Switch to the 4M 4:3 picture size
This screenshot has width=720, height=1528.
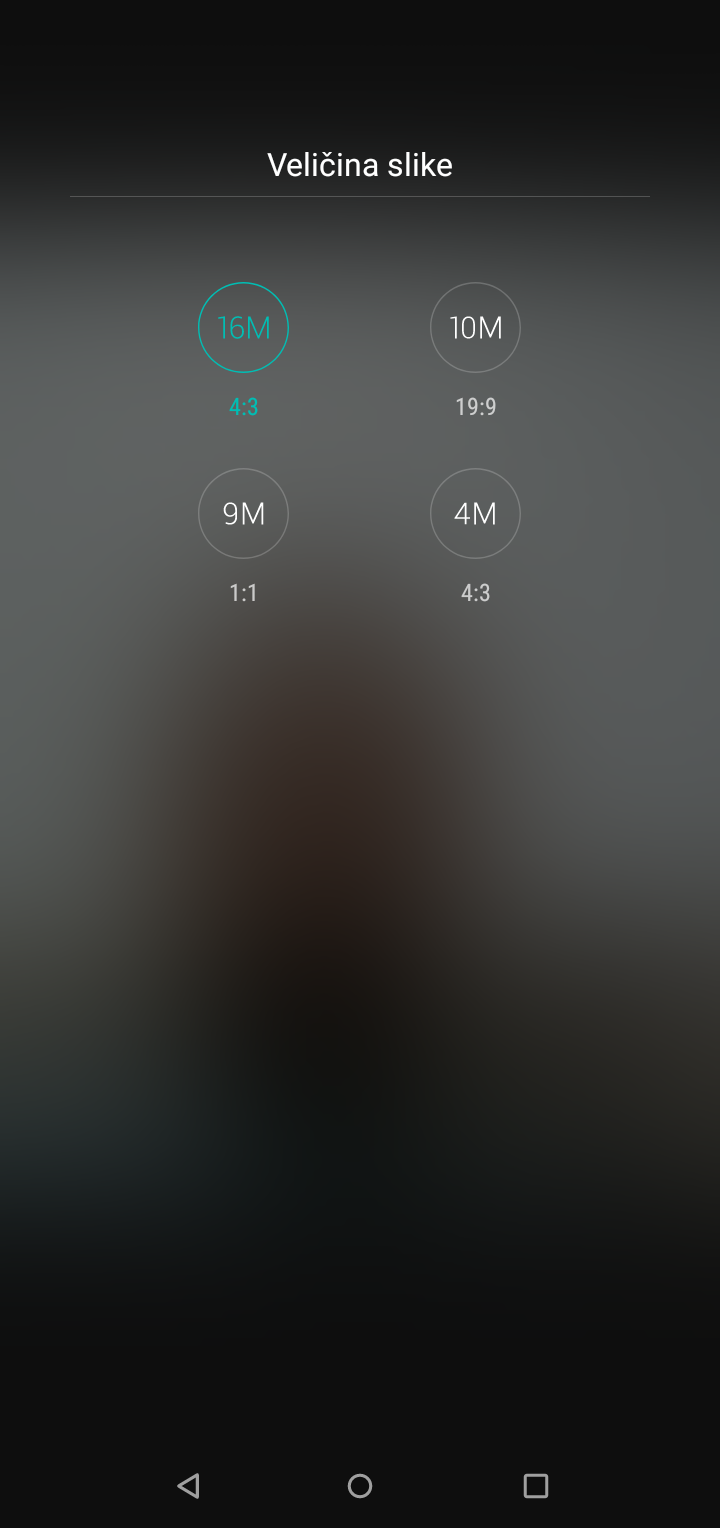click(x=475, y=514)
